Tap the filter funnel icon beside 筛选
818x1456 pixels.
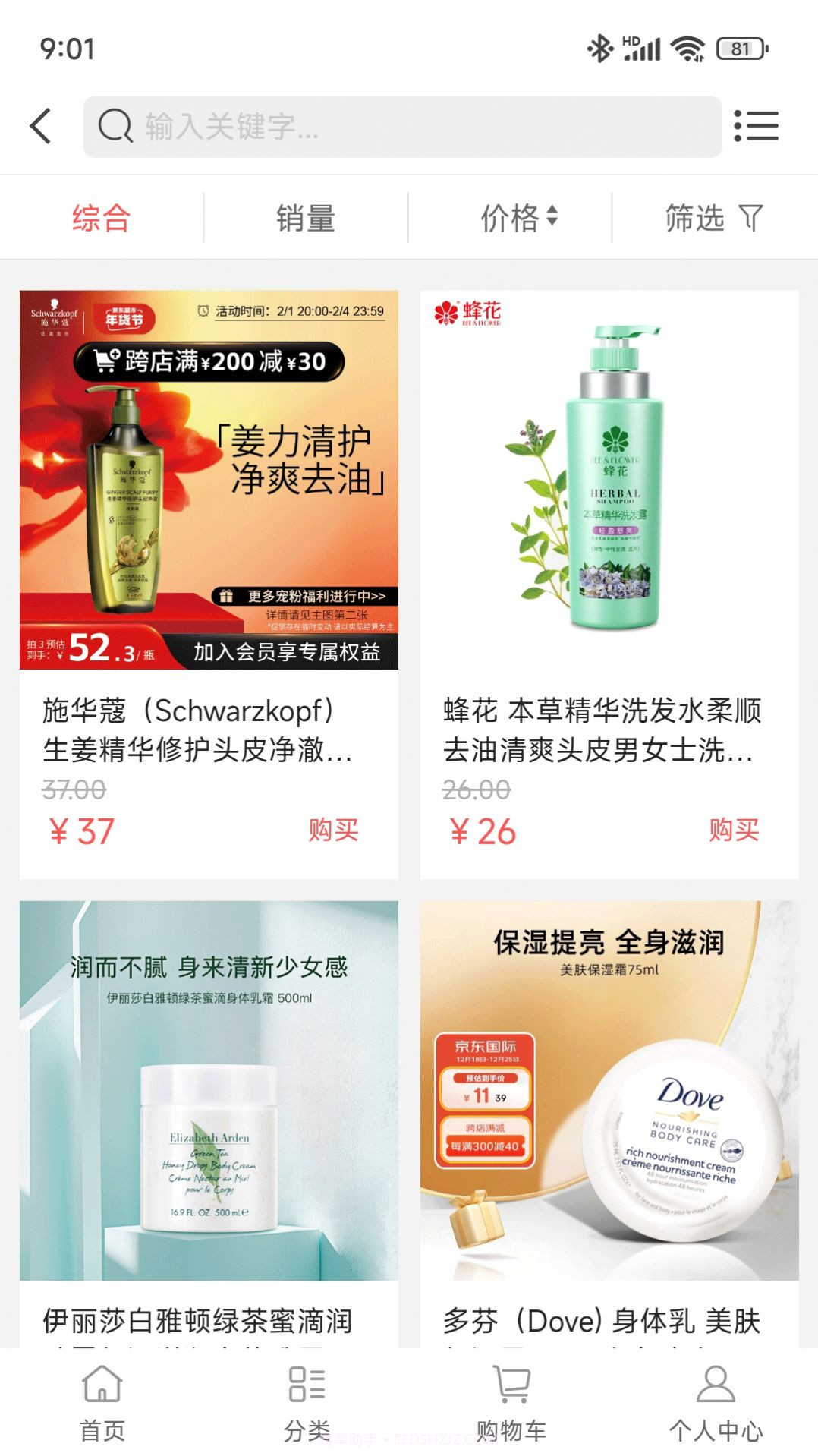[x=752, y=216]
